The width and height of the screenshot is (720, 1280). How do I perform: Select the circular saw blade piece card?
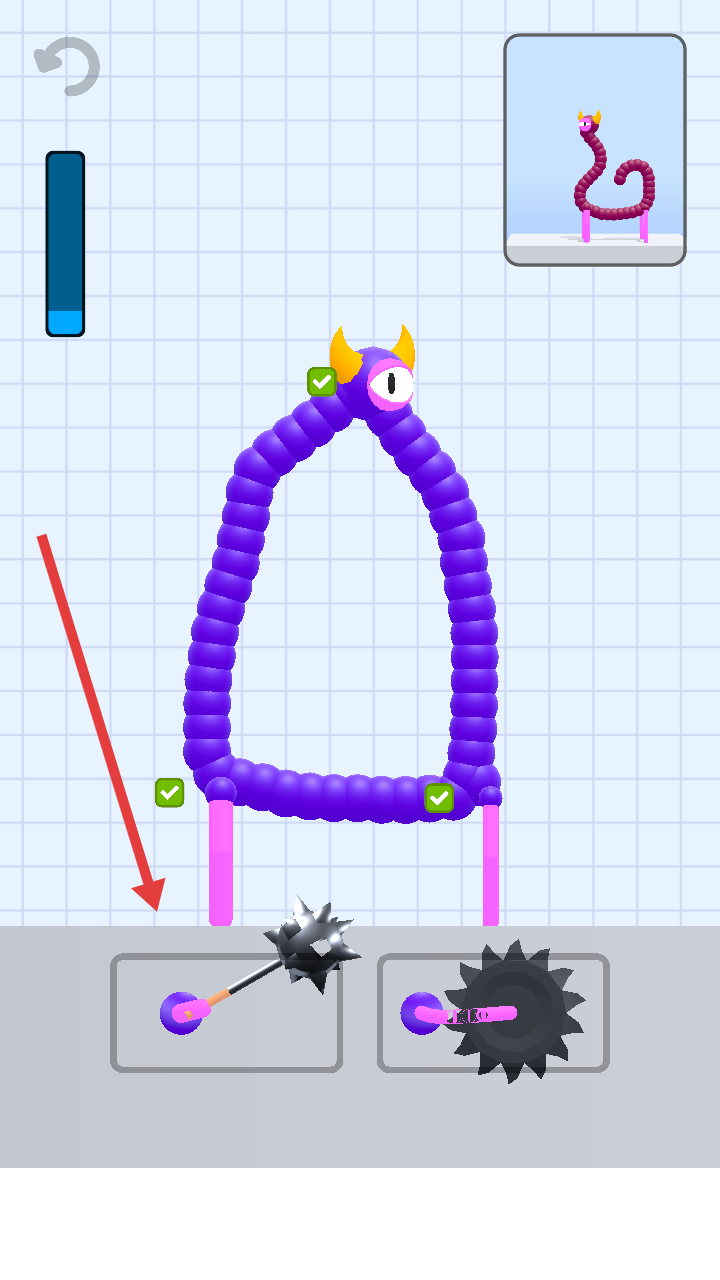(493, 1012)
